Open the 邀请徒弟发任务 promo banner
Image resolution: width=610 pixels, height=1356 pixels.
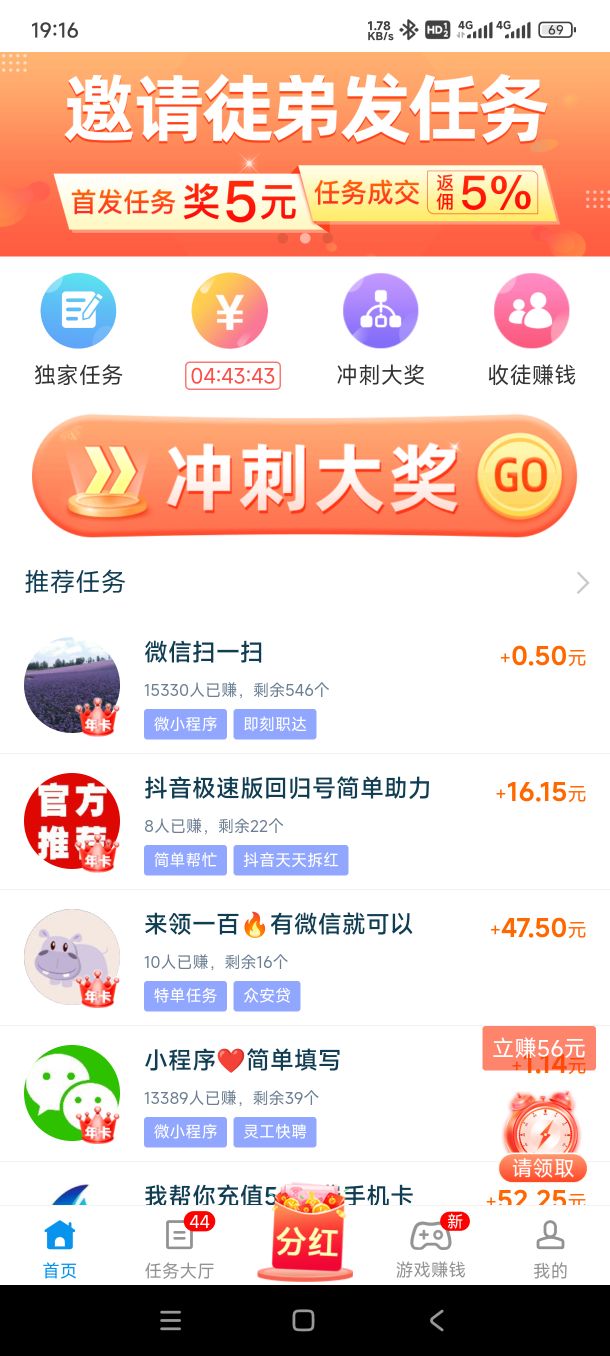[x=305, y=154]
